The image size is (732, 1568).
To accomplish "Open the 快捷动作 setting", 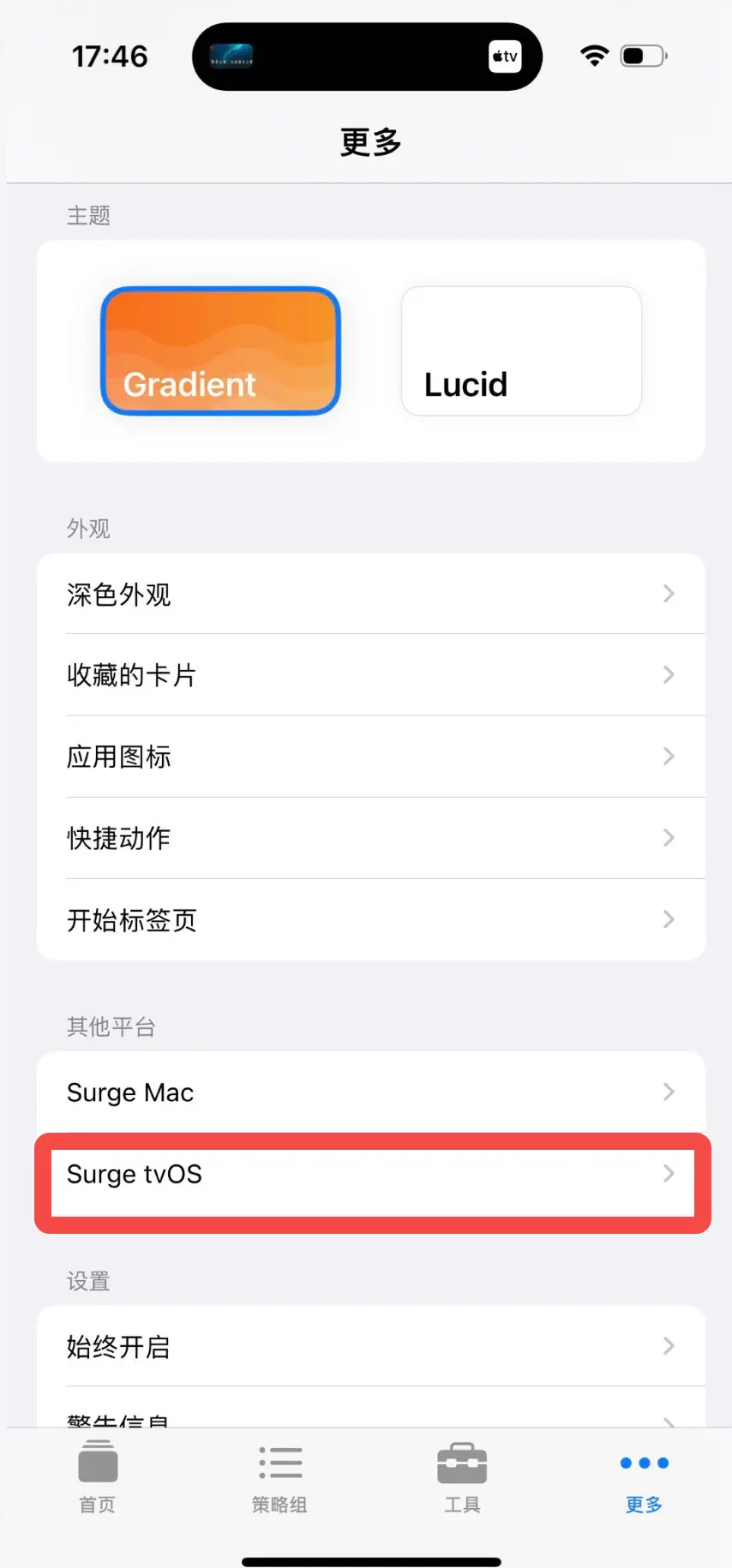I will [369, 838].
